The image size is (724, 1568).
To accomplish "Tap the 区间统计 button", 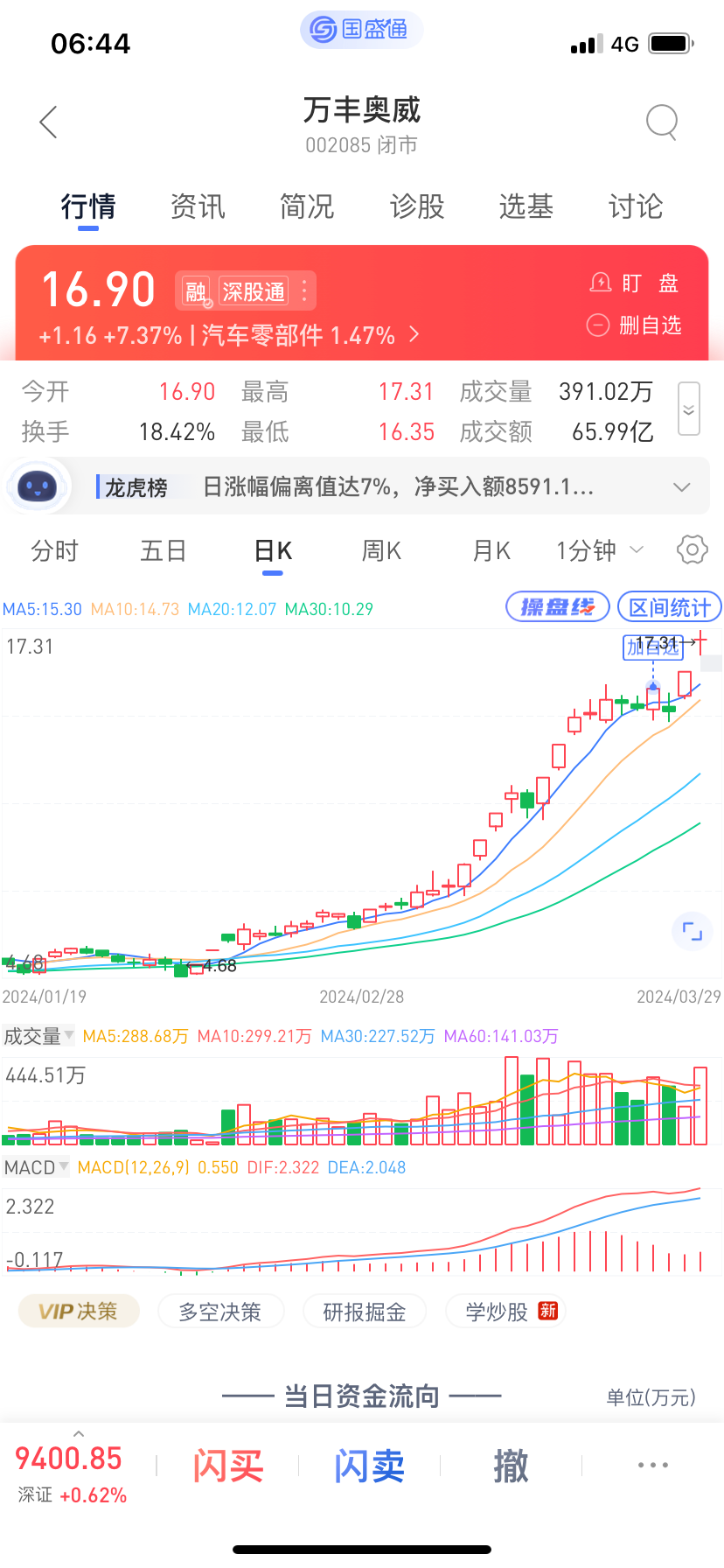I will tap(669, 605).
